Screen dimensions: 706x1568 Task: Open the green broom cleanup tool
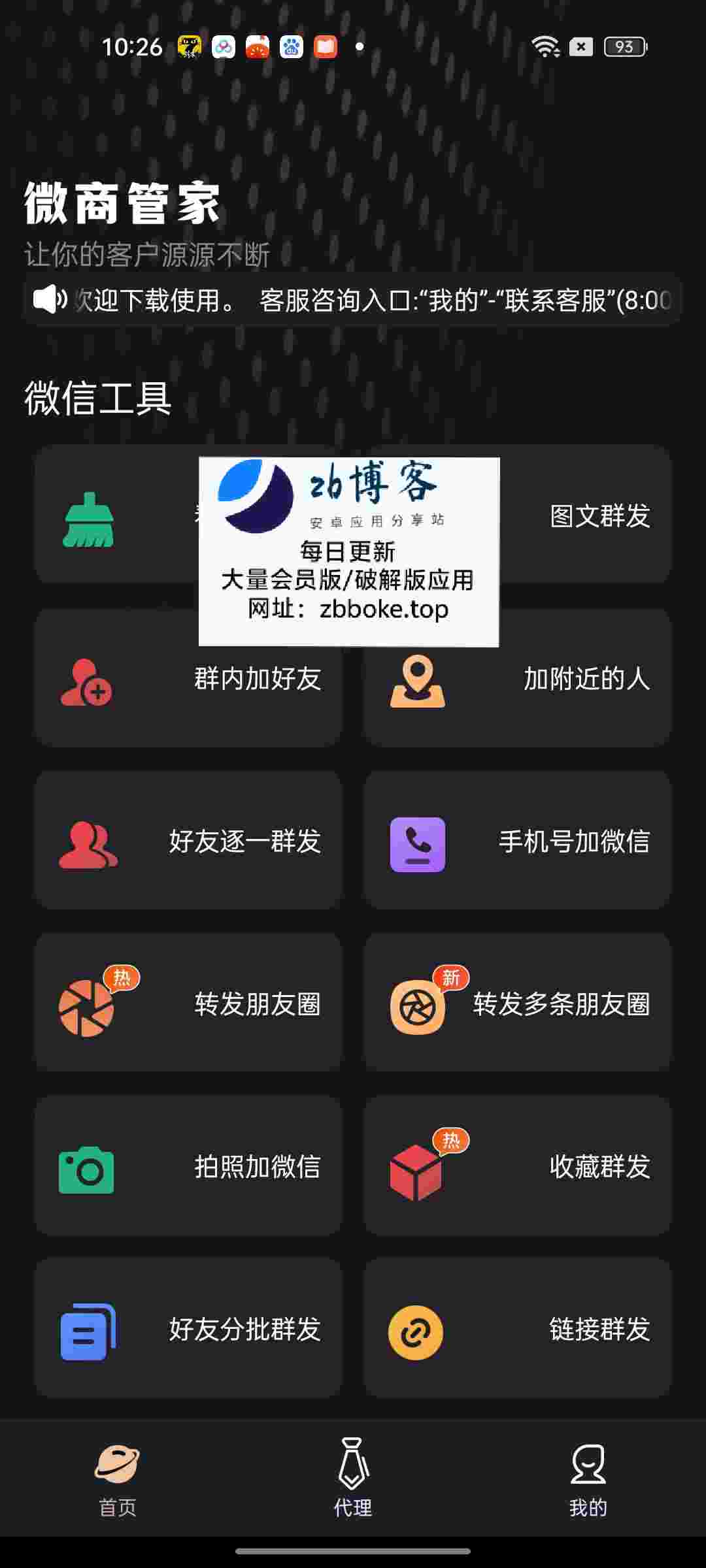tap(111, 519)
